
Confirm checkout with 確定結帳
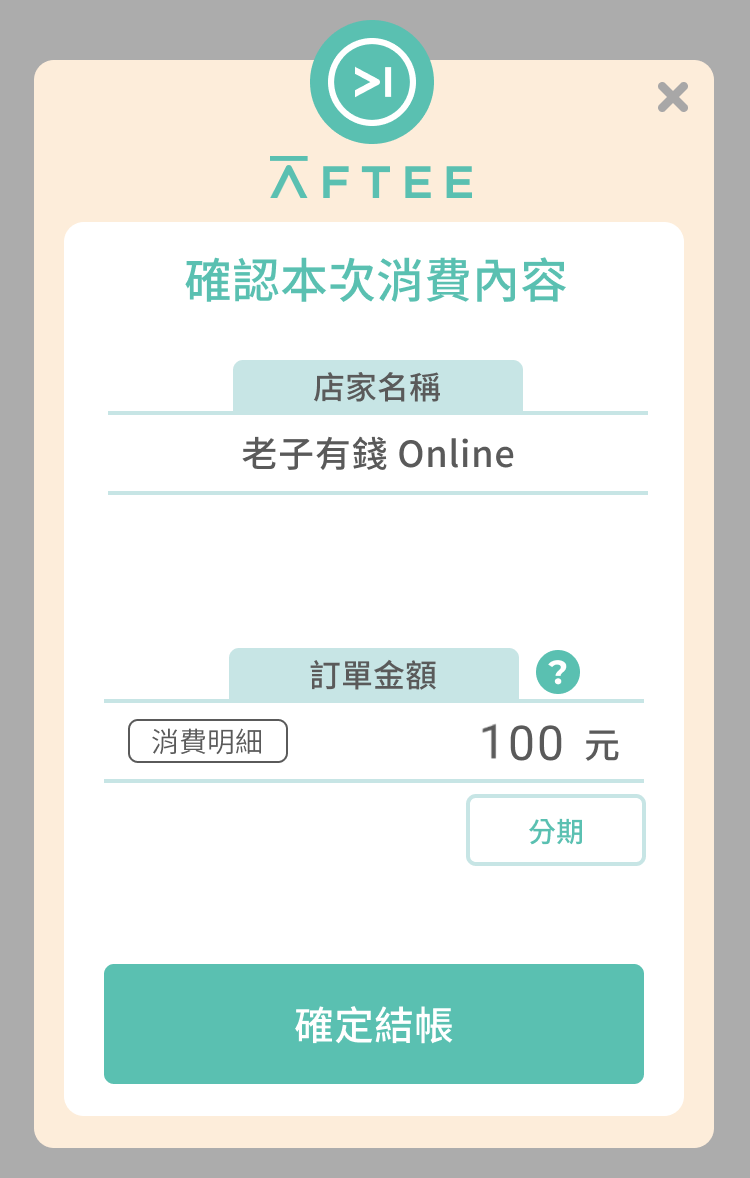374,1024
